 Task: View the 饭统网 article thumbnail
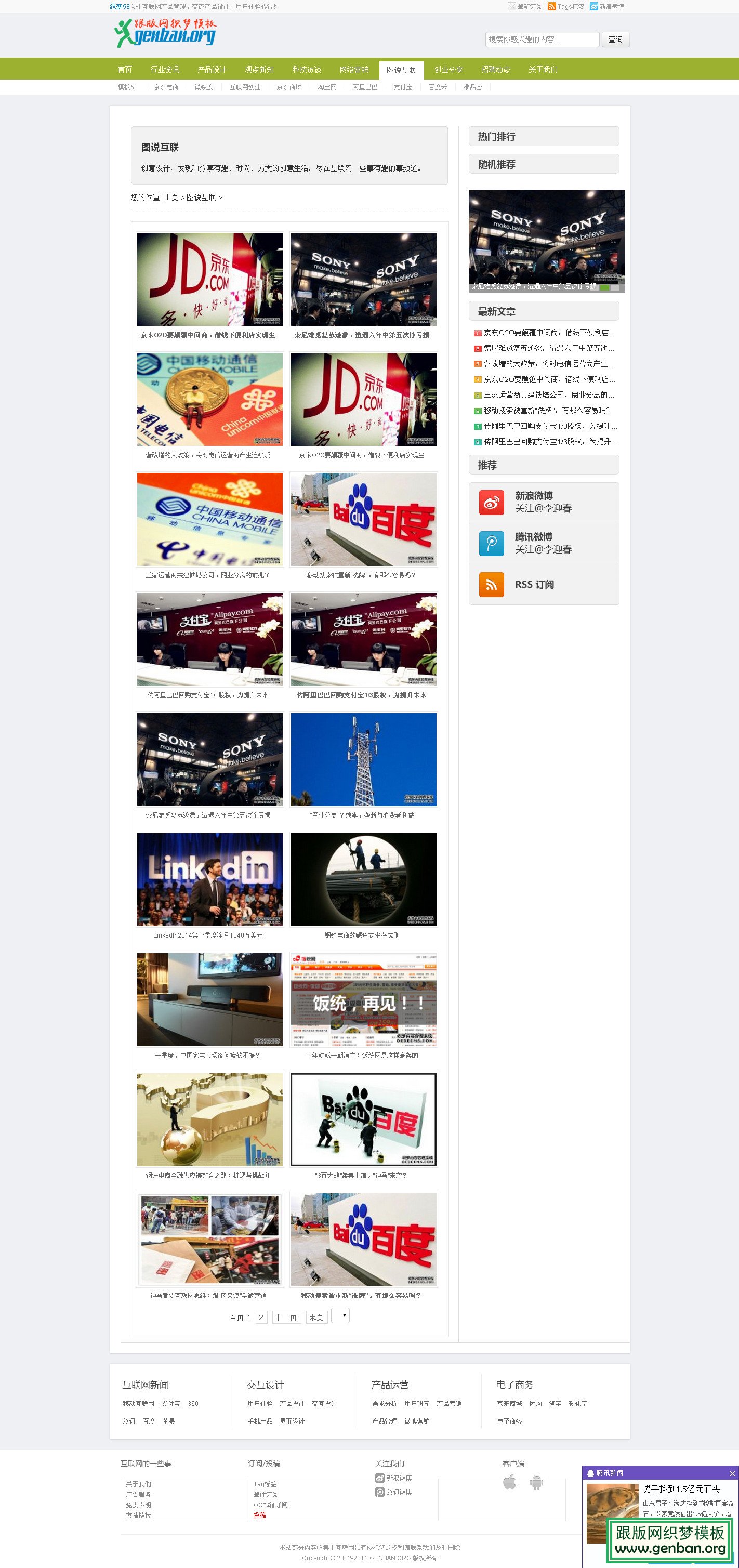point(363,999)
